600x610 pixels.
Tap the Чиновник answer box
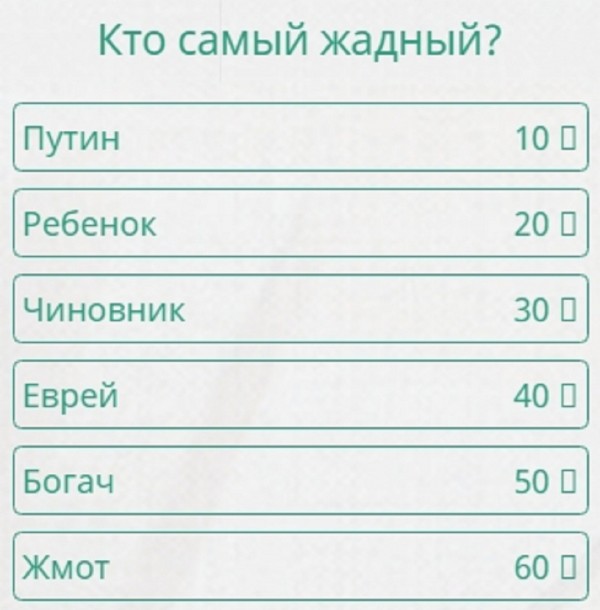(300, 310)
